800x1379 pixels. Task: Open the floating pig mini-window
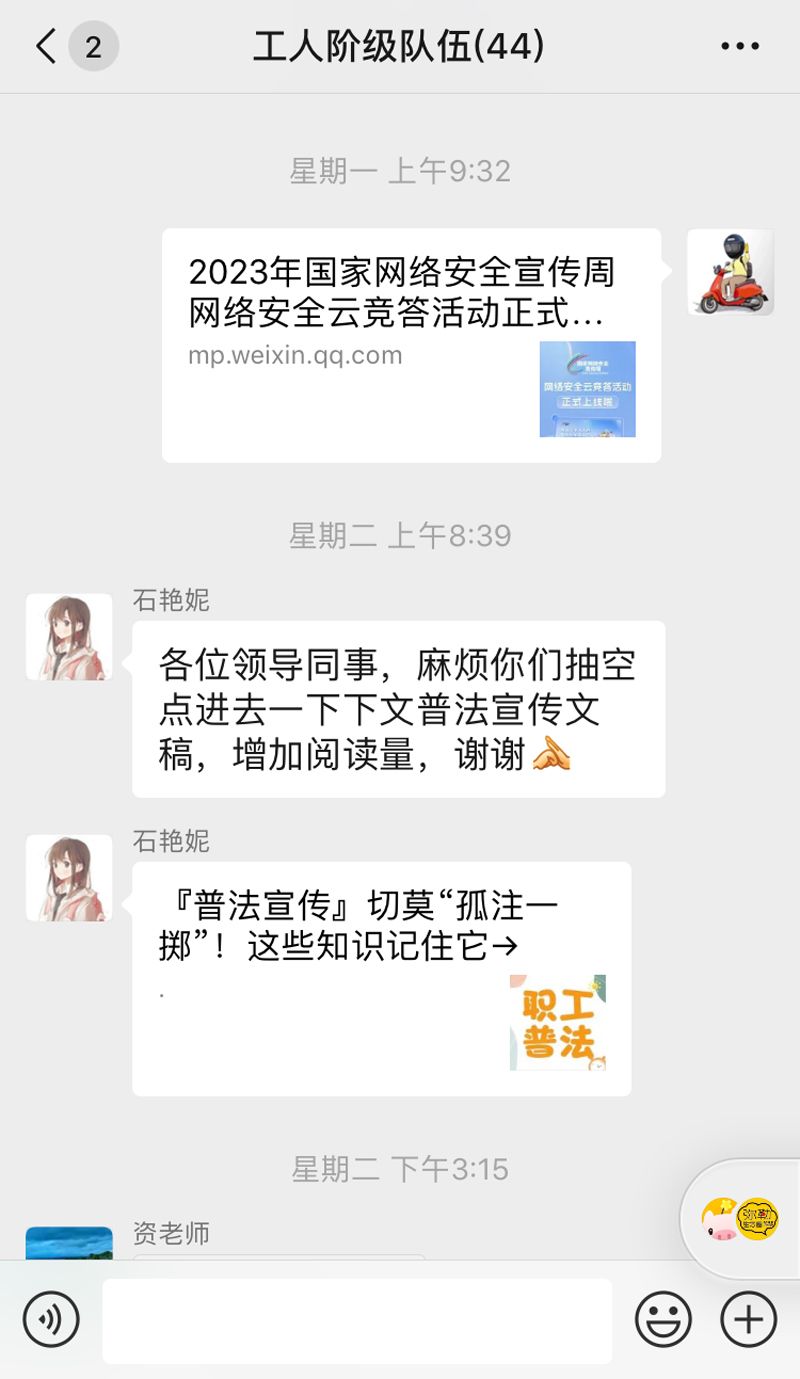(741, 1220)
